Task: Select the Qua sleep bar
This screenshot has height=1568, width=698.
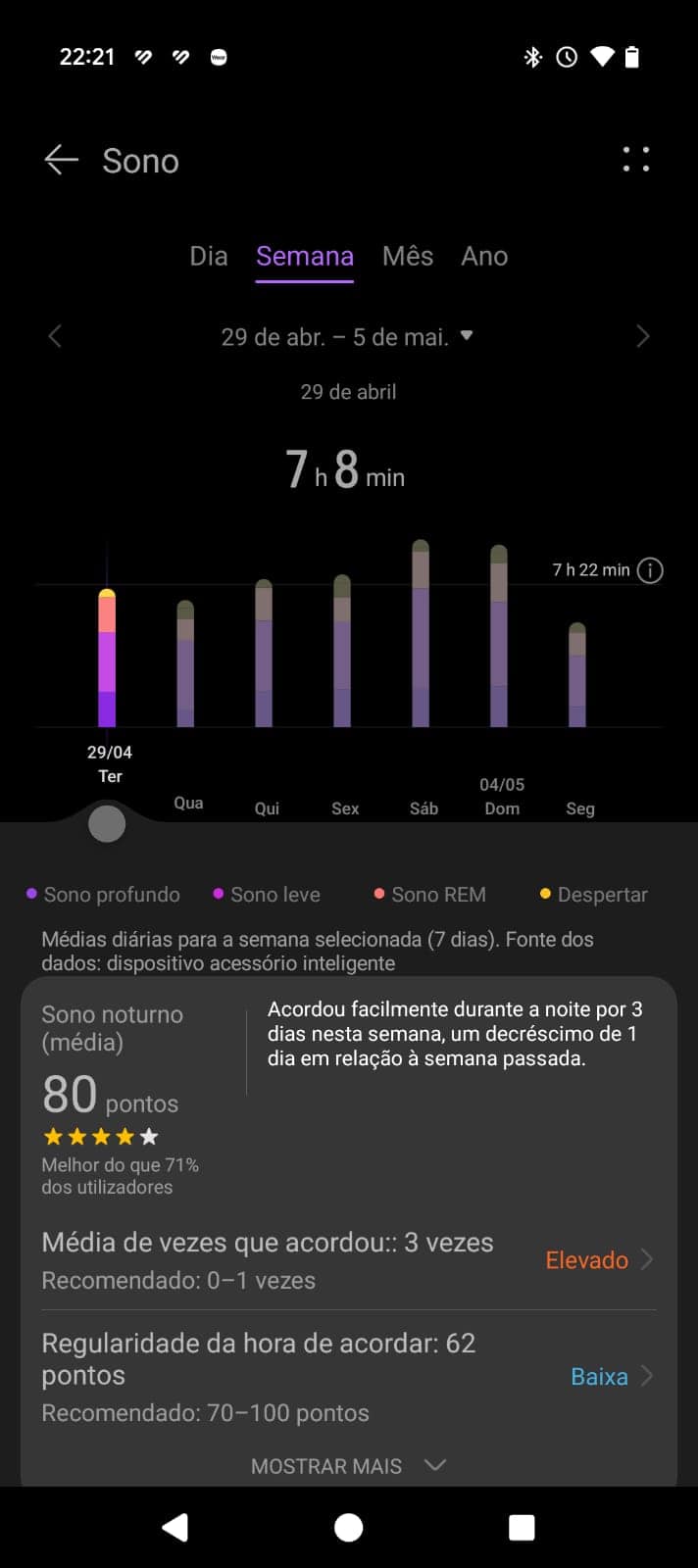Action: pyautogui.click(x=185, y=666)
